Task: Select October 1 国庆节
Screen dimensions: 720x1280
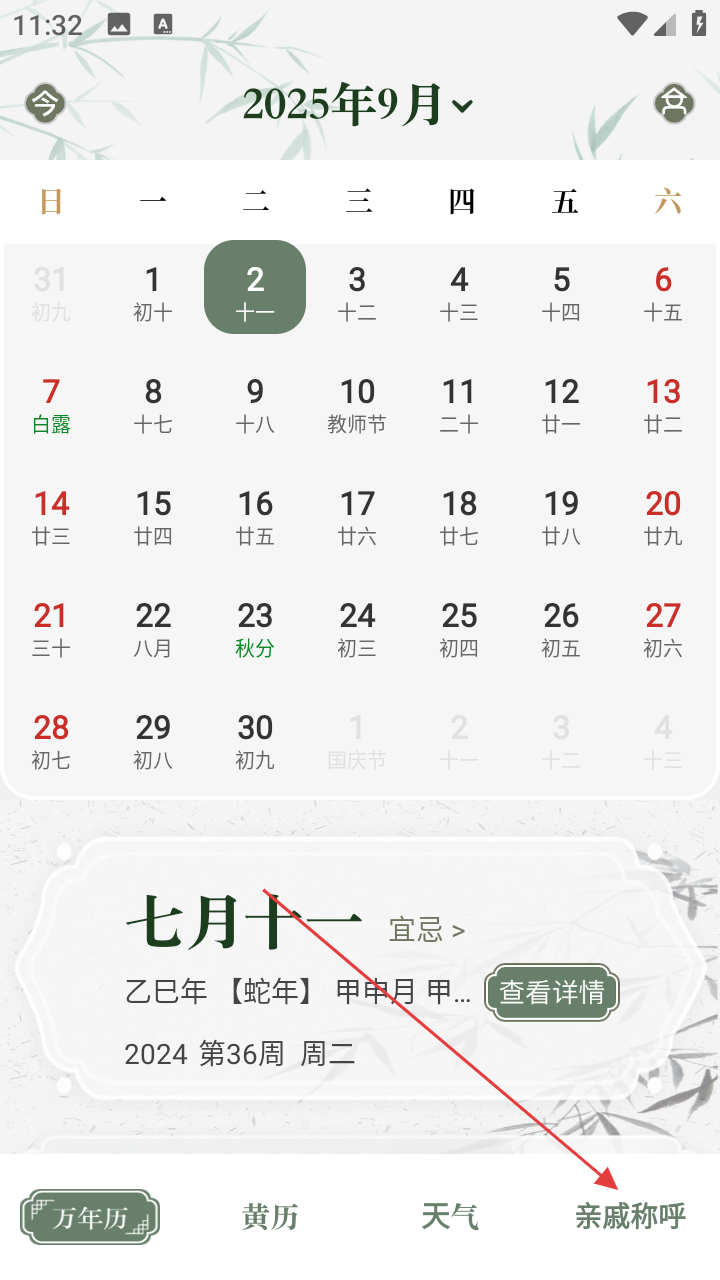Action: 357,741
